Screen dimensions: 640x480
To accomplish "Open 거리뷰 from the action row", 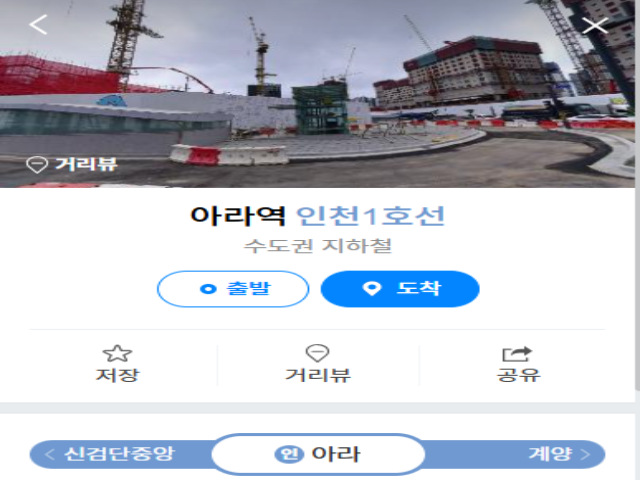I will click(x=317, y=364).
